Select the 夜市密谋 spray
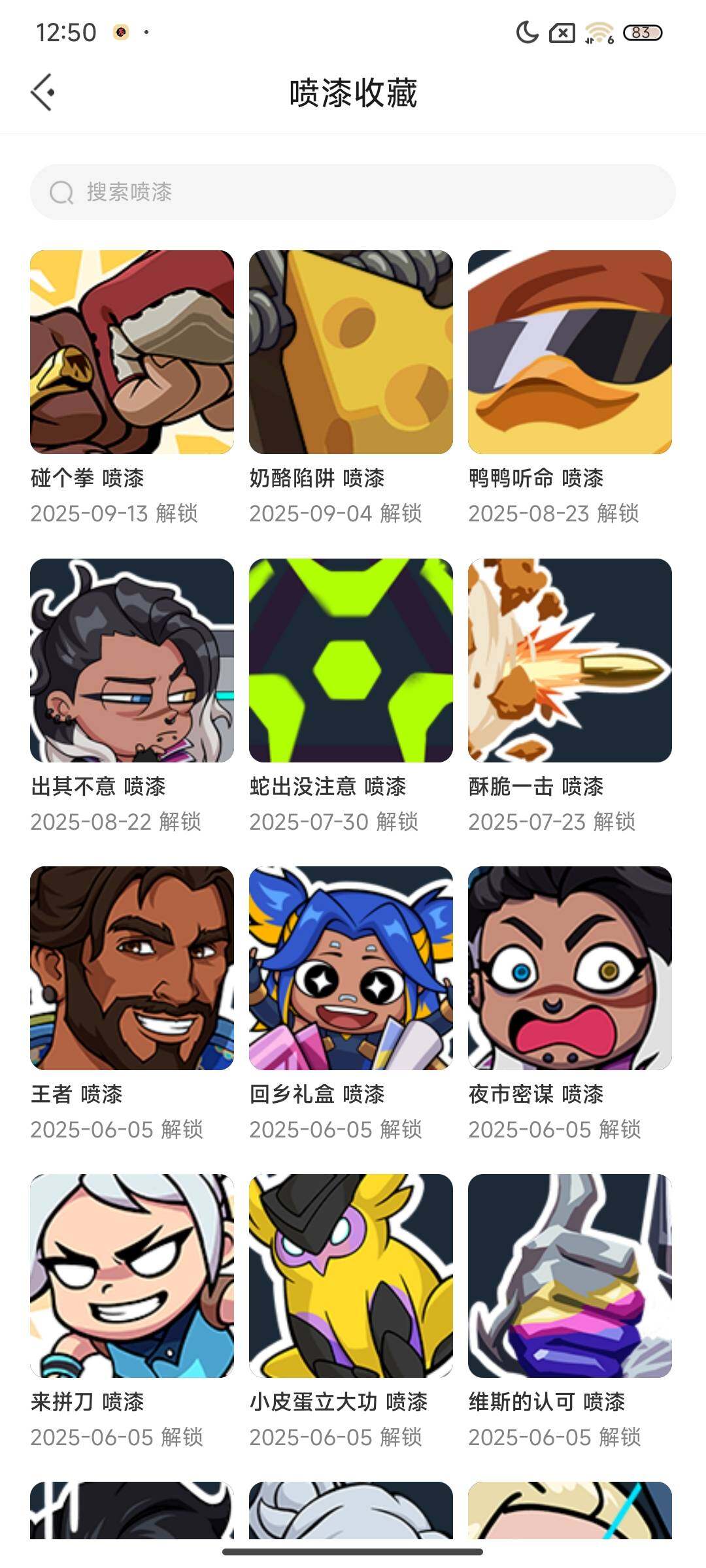Image resolution: width=706 pixels, height=1568 pixels. [x=570, y=968]
